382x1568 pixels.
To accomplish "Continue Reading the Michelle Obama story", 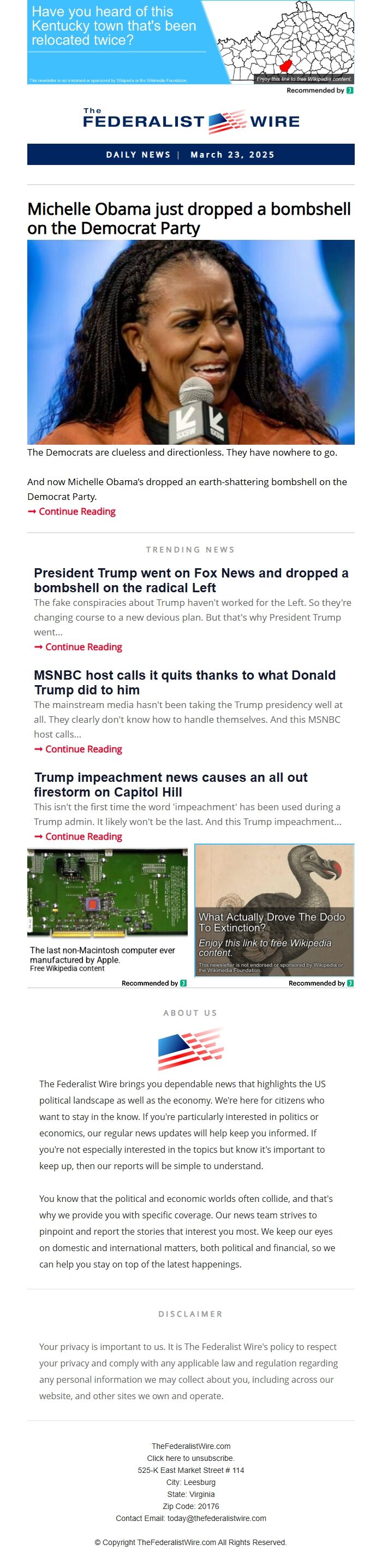I will (x=76, y=511).
